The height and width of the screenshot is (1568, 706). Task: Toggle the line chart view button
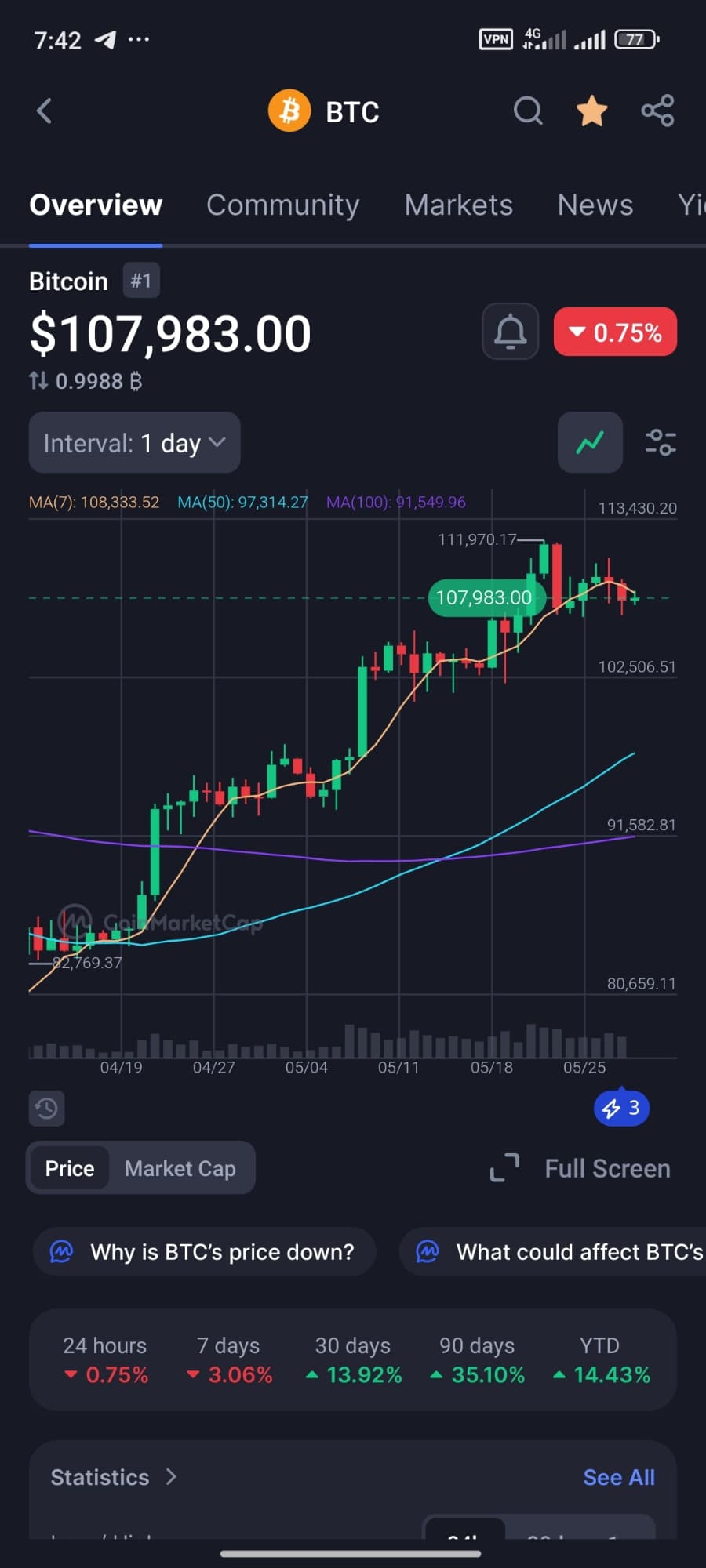point(590,443)
